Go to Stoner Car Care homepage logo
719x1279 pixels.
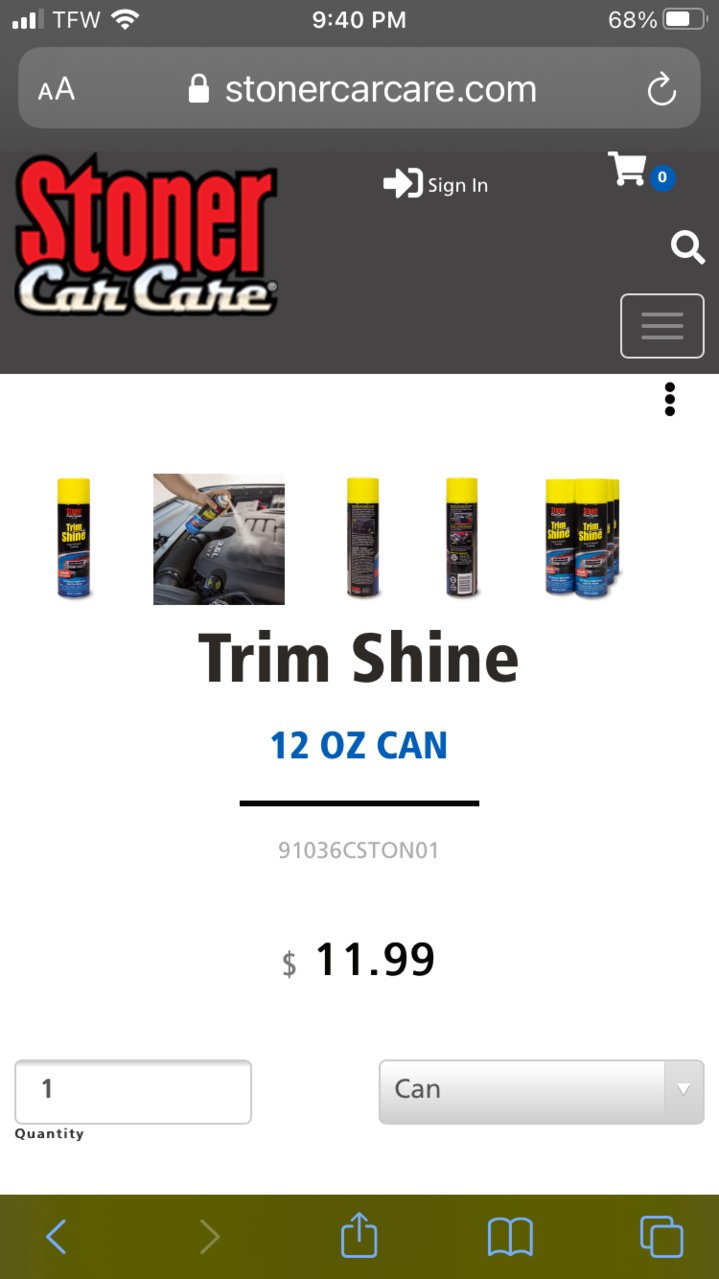pos(146,233)
